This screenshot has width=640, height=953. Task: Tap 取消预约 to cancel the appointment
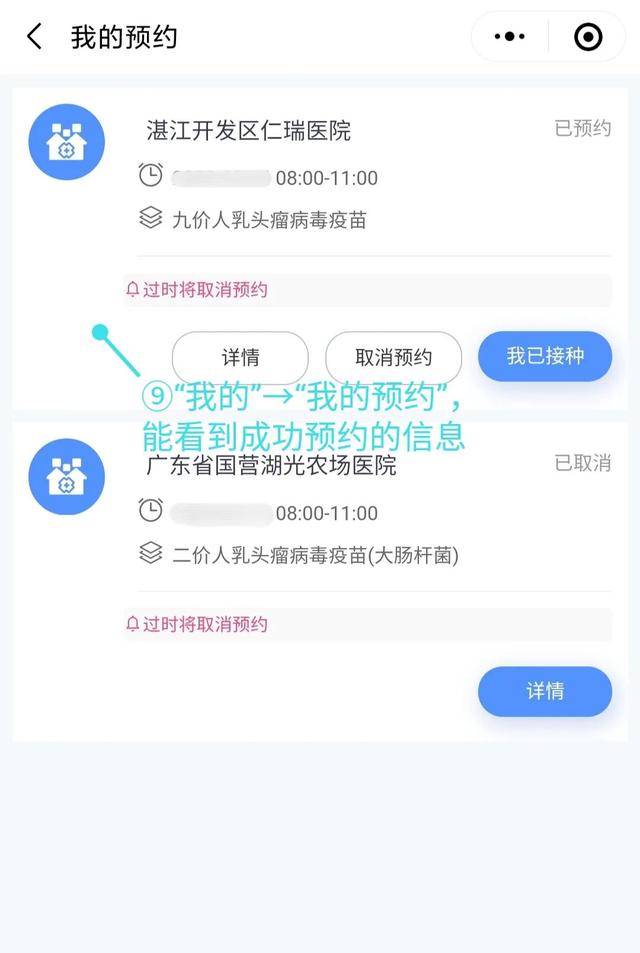tap(393, 357)
